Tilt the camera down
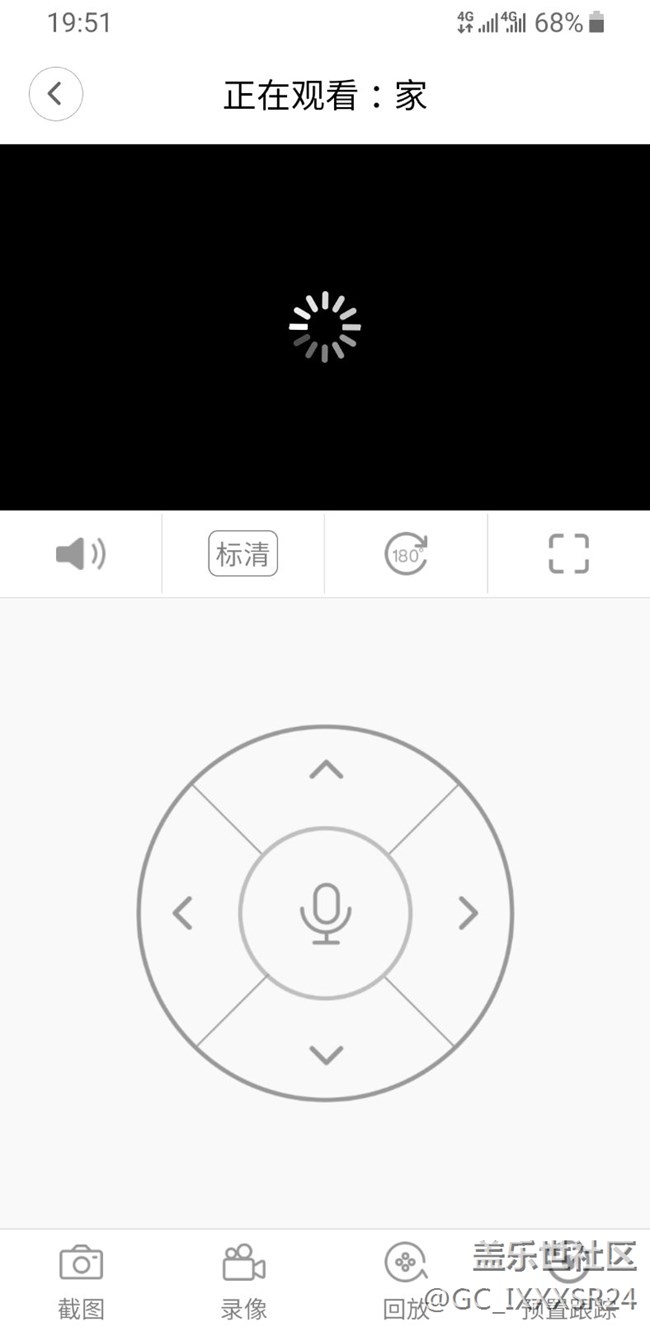The width and height of the screenshot is (650, 1336). coord(326,1054)
